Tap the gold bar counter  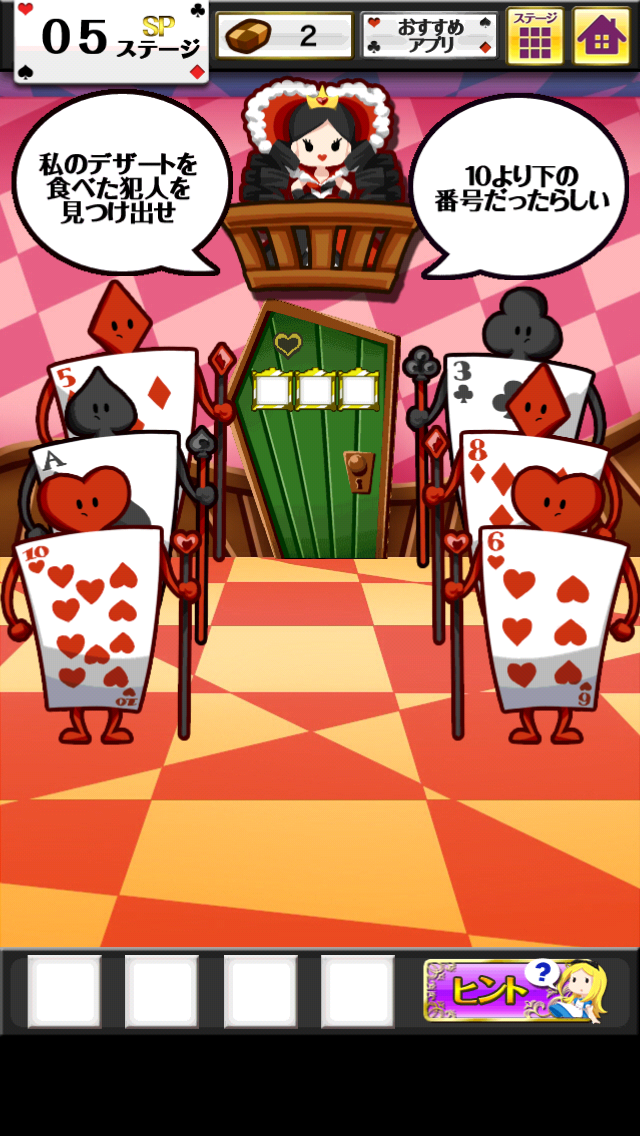pyautogui.click(x=285, y=36)
